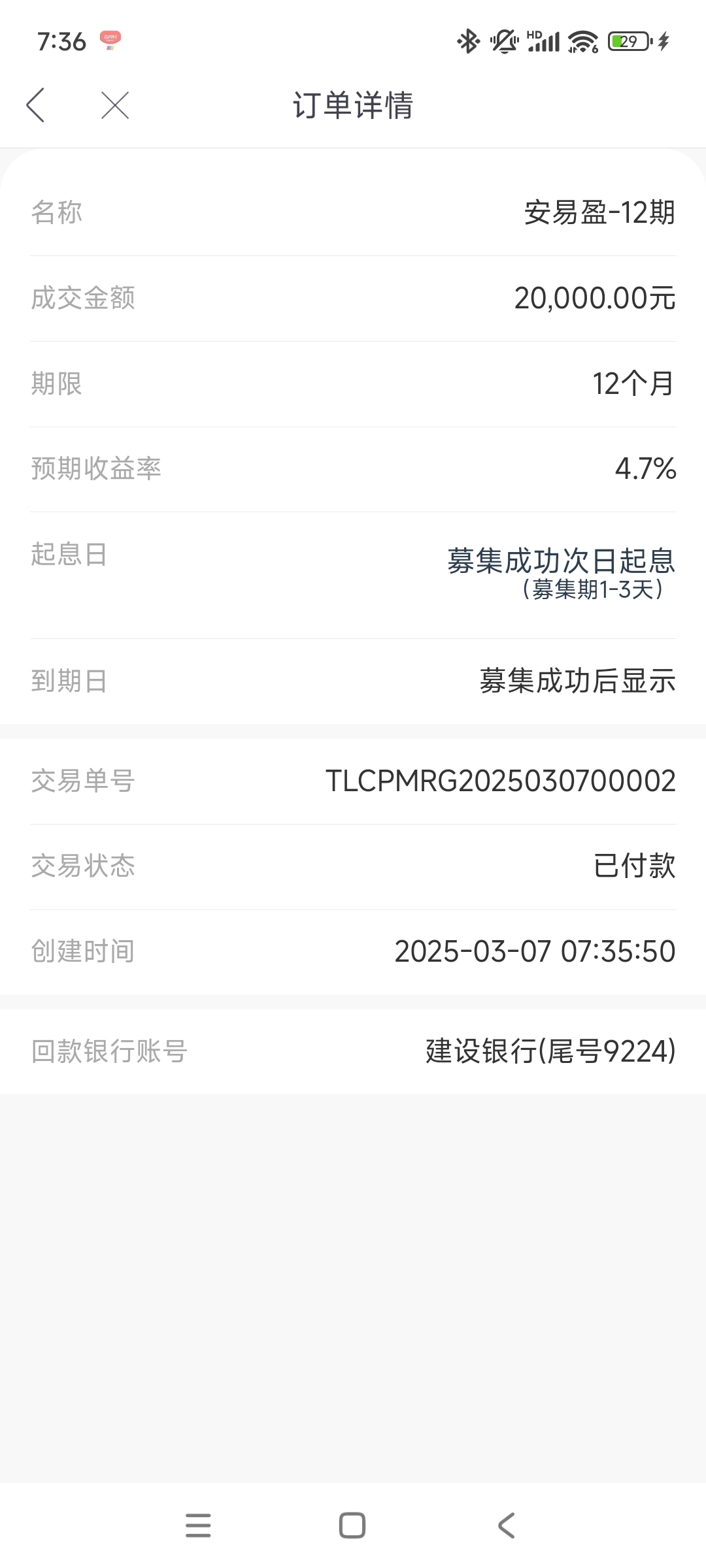The height and width of the screenshot is (1568, 706).
Task: Go back using the header arrow
Action: point(35,105)
